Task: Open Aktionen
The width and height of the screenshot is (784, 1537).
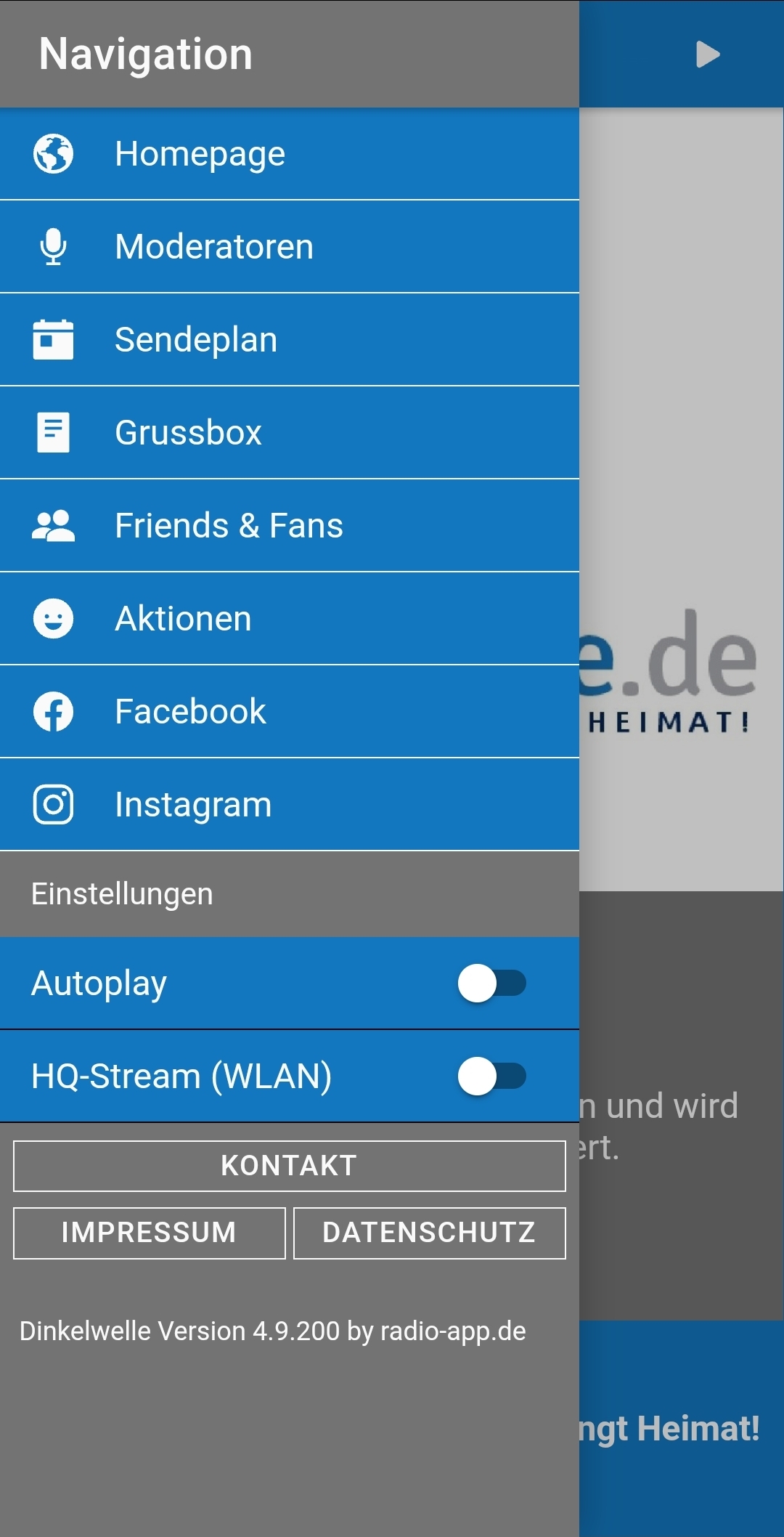Action: pyautogui.click(x=289, y=619)
